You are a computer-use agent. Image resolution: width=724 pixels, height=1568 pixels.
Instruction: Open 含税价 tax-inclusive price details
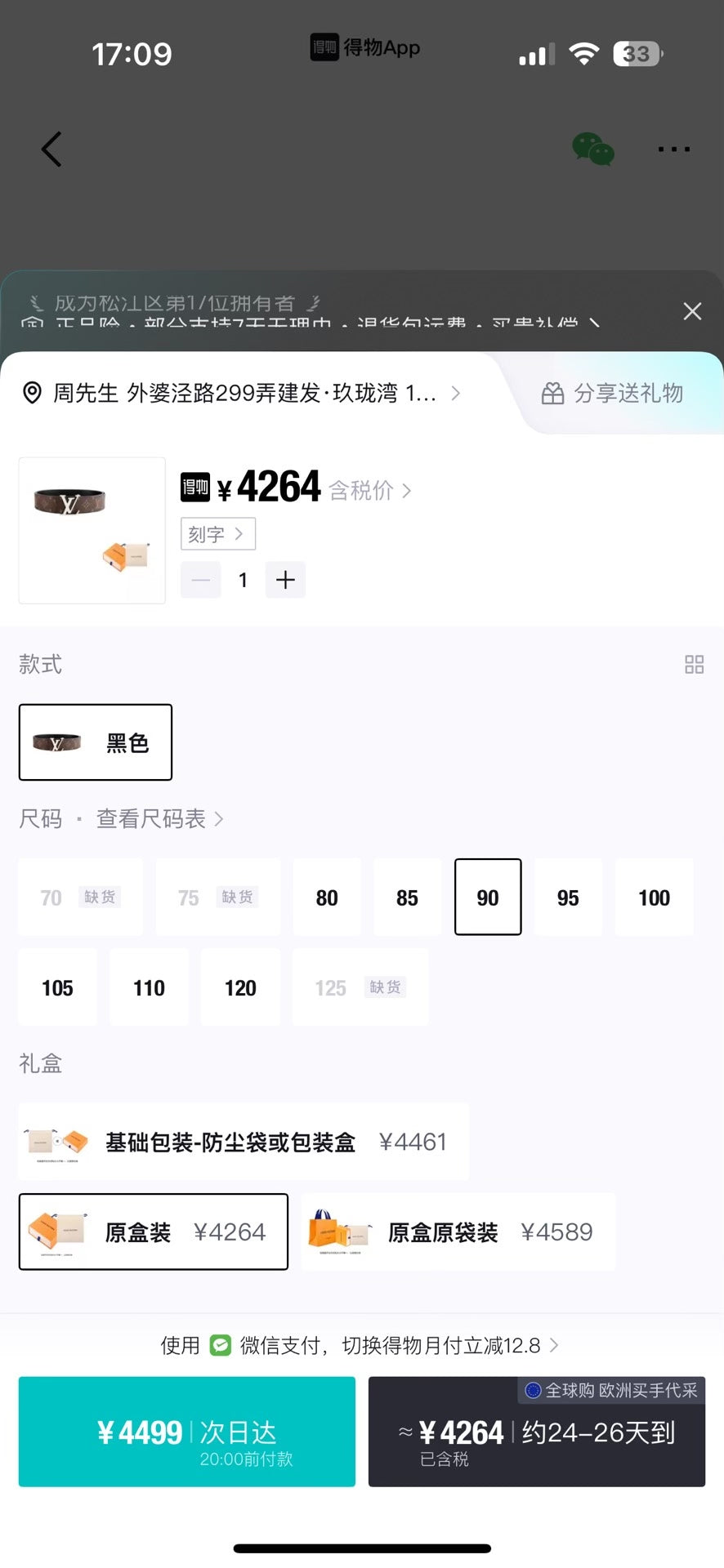[x=370, y=490]
